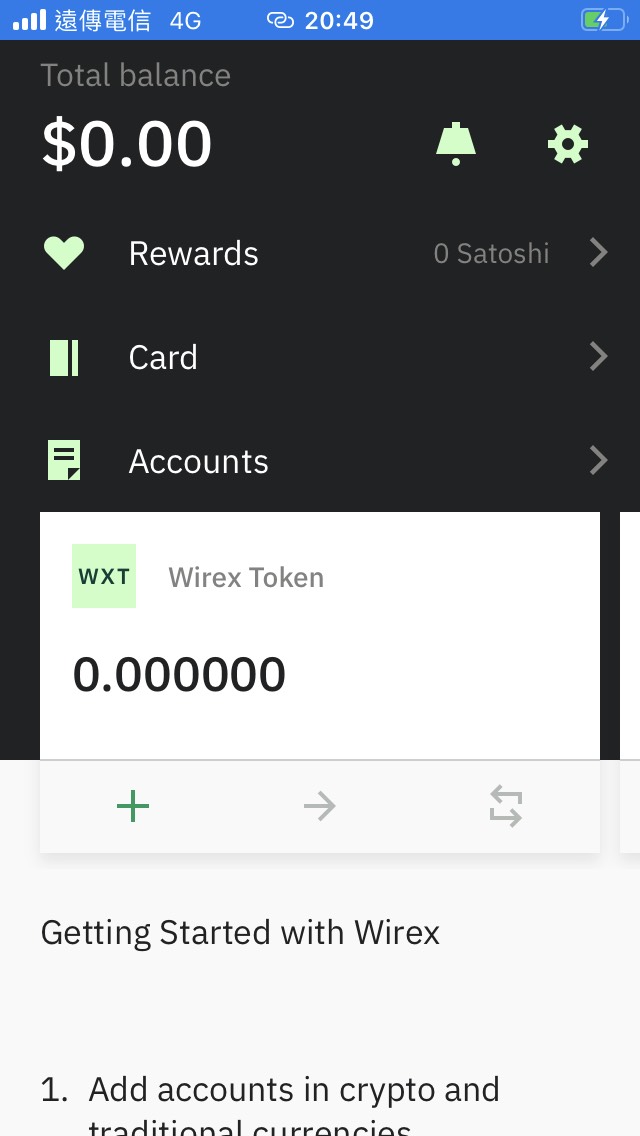640x1136 pixels.
Task: Open the notifications bell
Action: tap(455, 143)
